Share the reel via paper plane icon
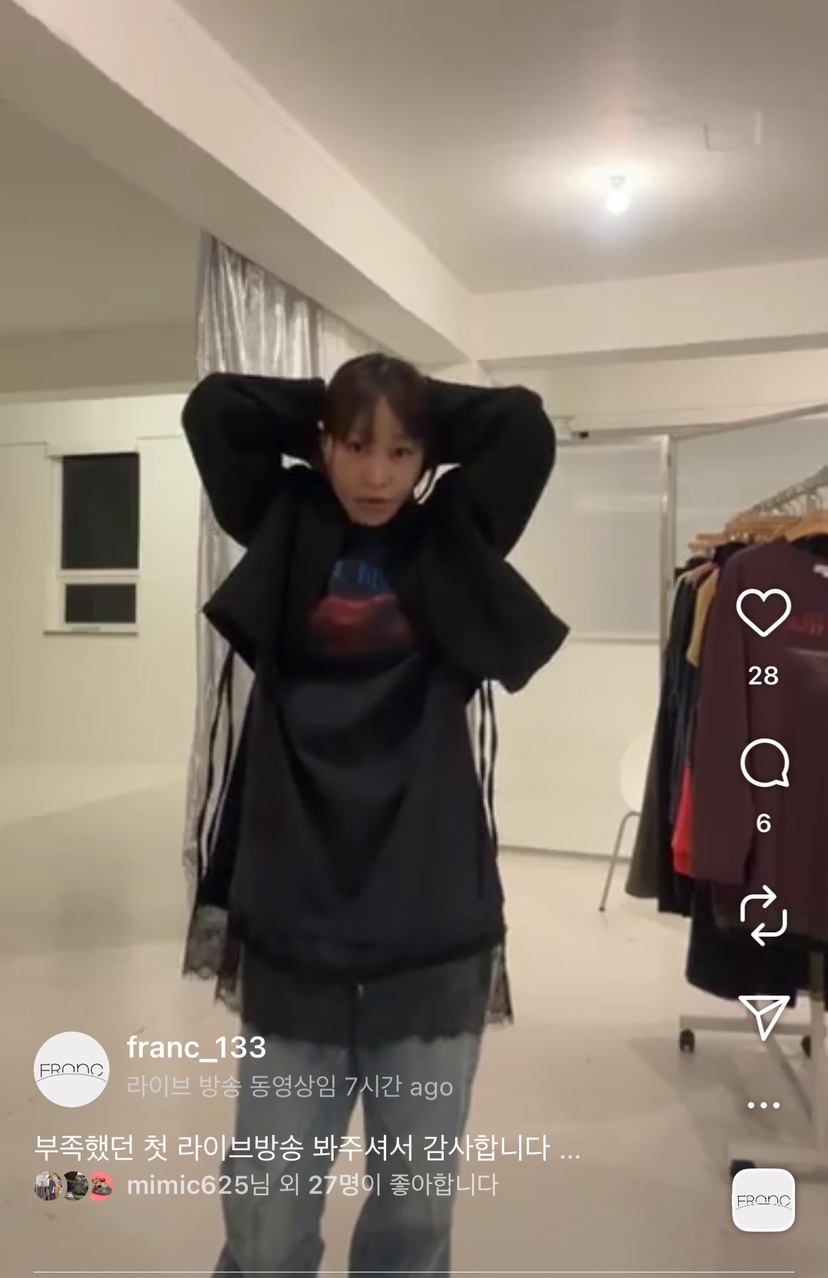Viewport: 828px width, 1278px height. pyautogui.click(x=764, y=1017)
